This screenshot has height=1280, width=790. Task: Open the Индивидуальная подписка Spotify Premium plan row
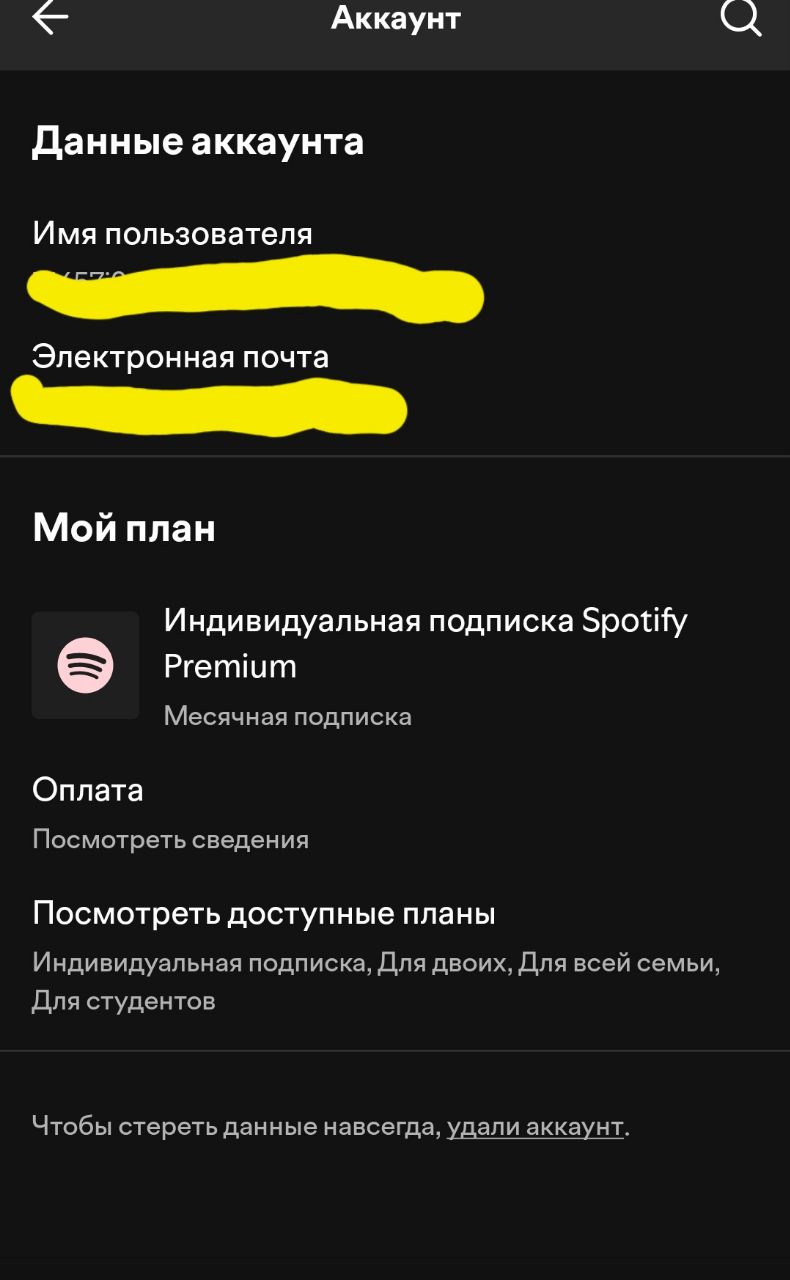pyautogui.click(x=395, y=665)
